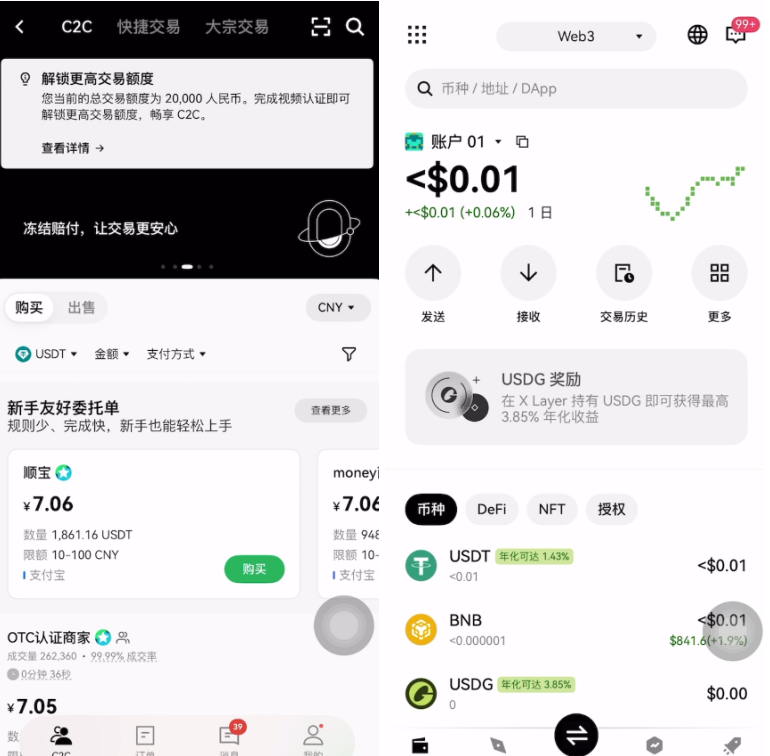Select the 出售 segment
The width and height of the screenshot is (770, 756).
point(82,307)
